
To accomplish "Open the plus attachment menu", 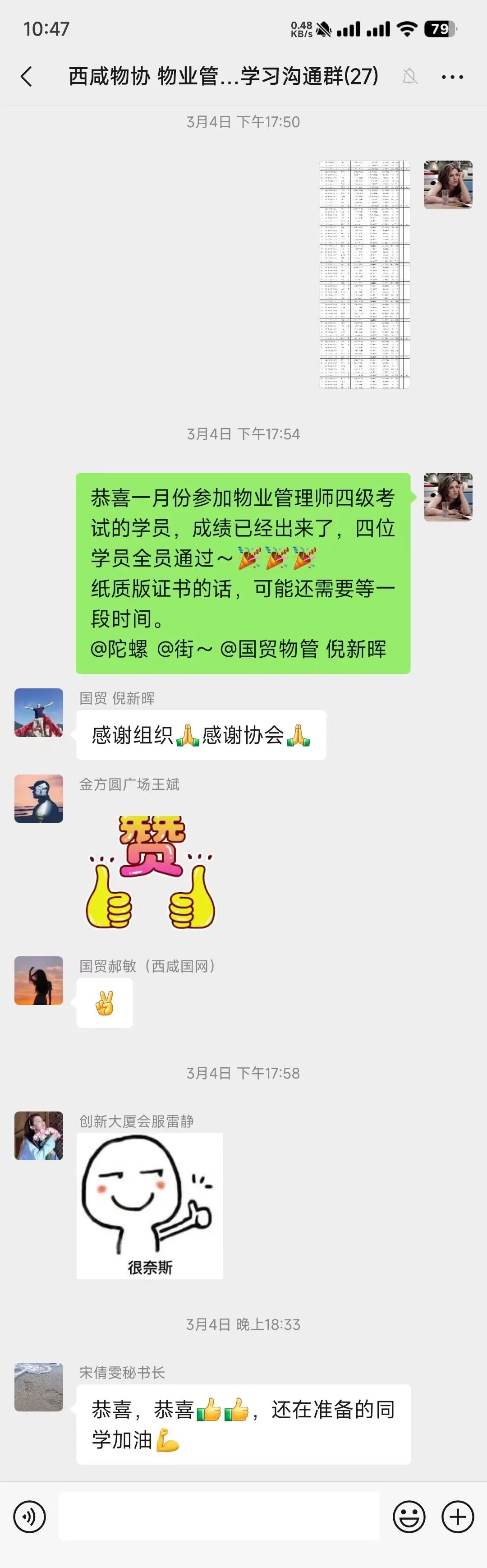I will click(x=458, y=1516).
